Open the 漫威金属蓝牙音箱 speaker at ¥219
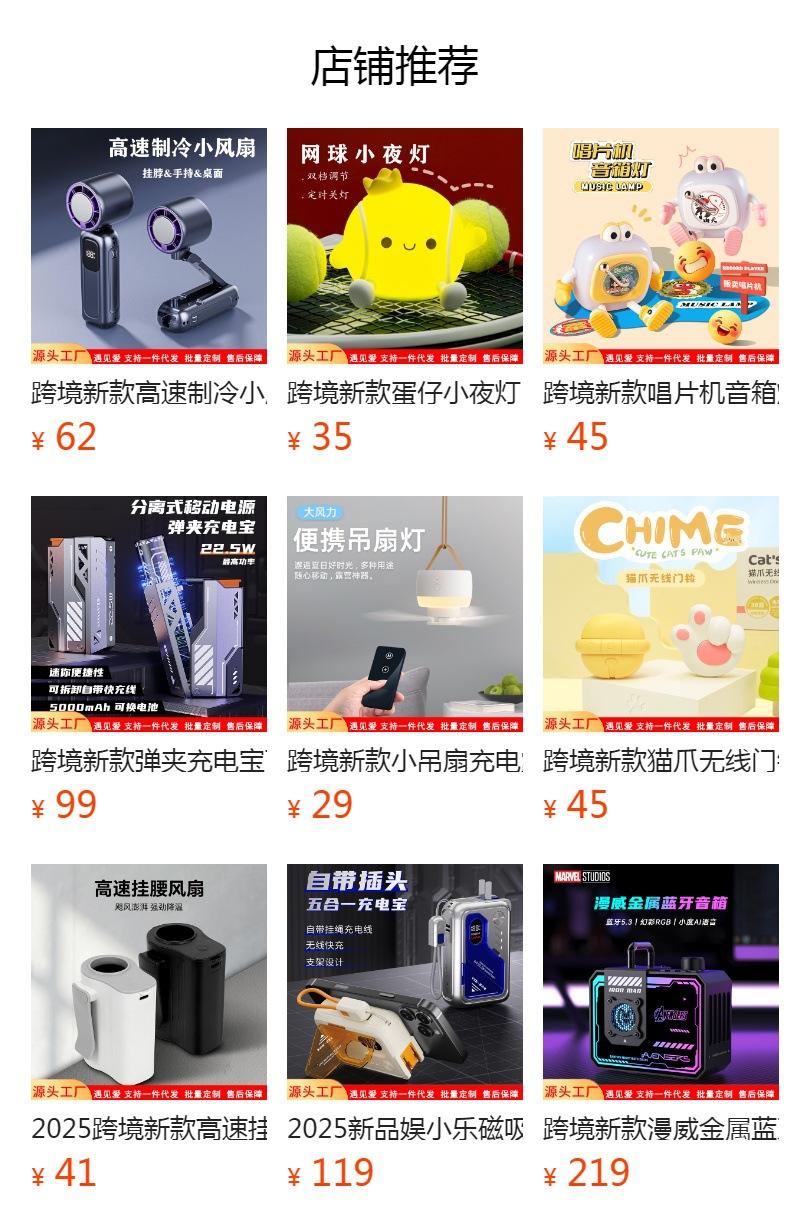This screenshot has width=790, height=1232. click(x=661, y=982)
